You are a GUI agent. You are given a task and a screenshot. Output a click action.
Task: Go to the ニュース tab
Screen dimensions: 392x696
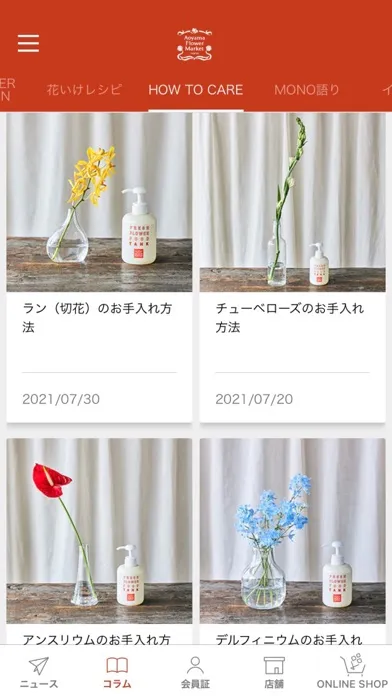tap(39, 672)
